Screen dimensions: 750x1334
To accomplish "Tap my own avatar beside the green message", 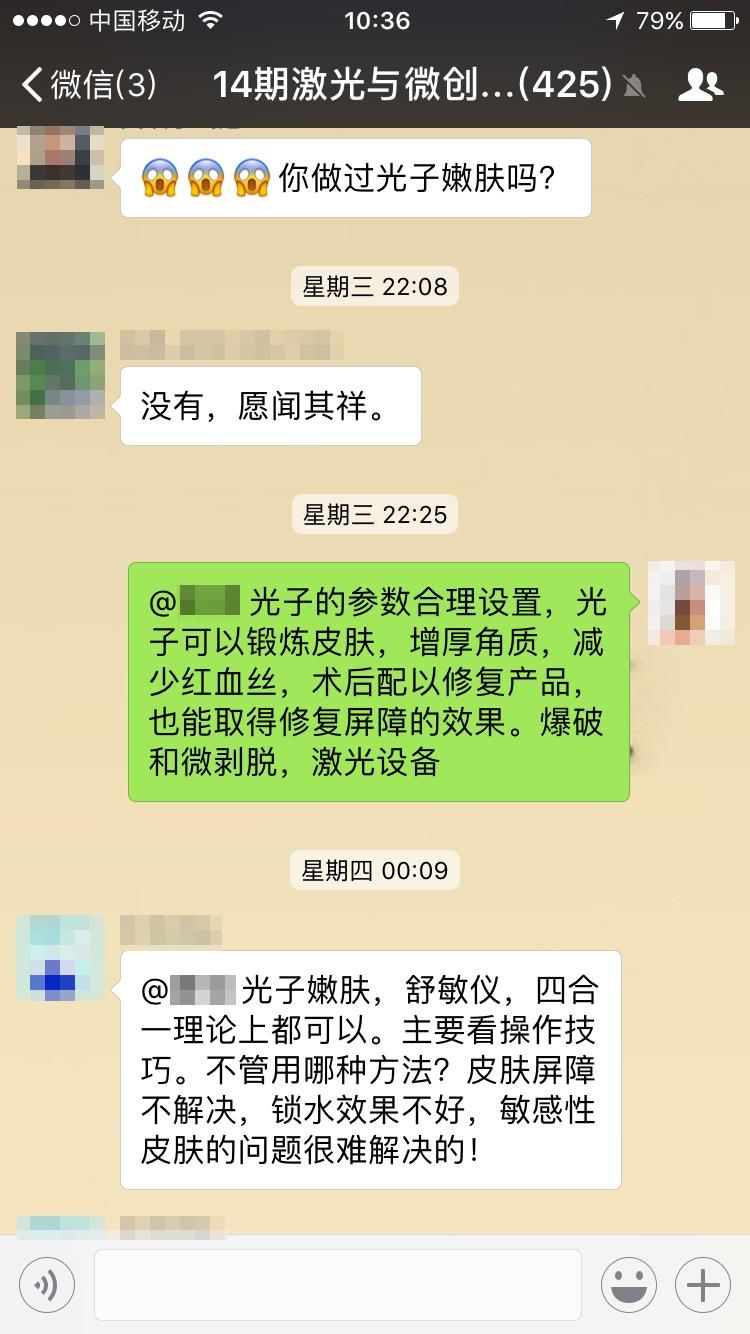I will click(691, 604).
